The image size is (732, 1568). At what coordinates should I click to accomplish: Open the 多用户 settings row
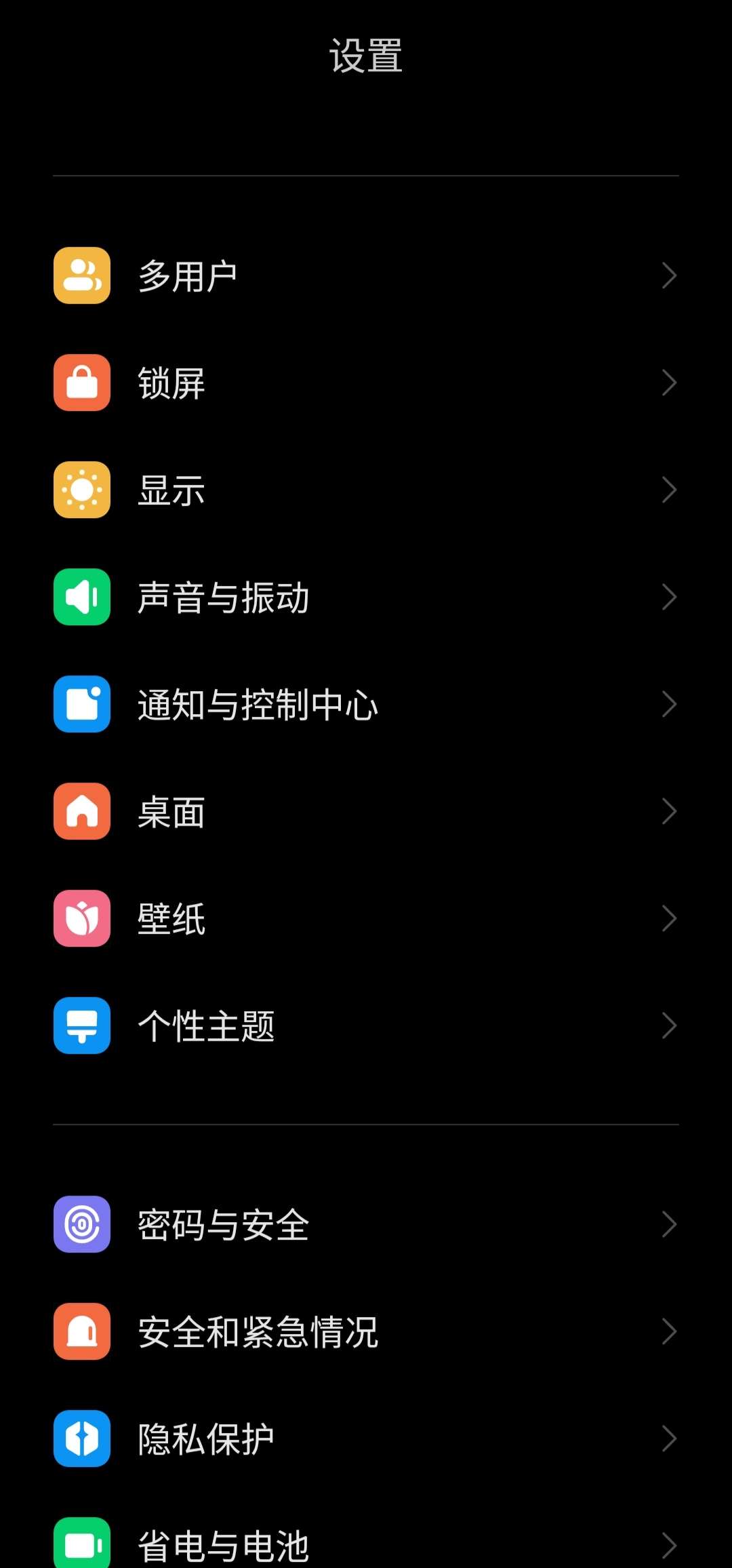(366, 275)
